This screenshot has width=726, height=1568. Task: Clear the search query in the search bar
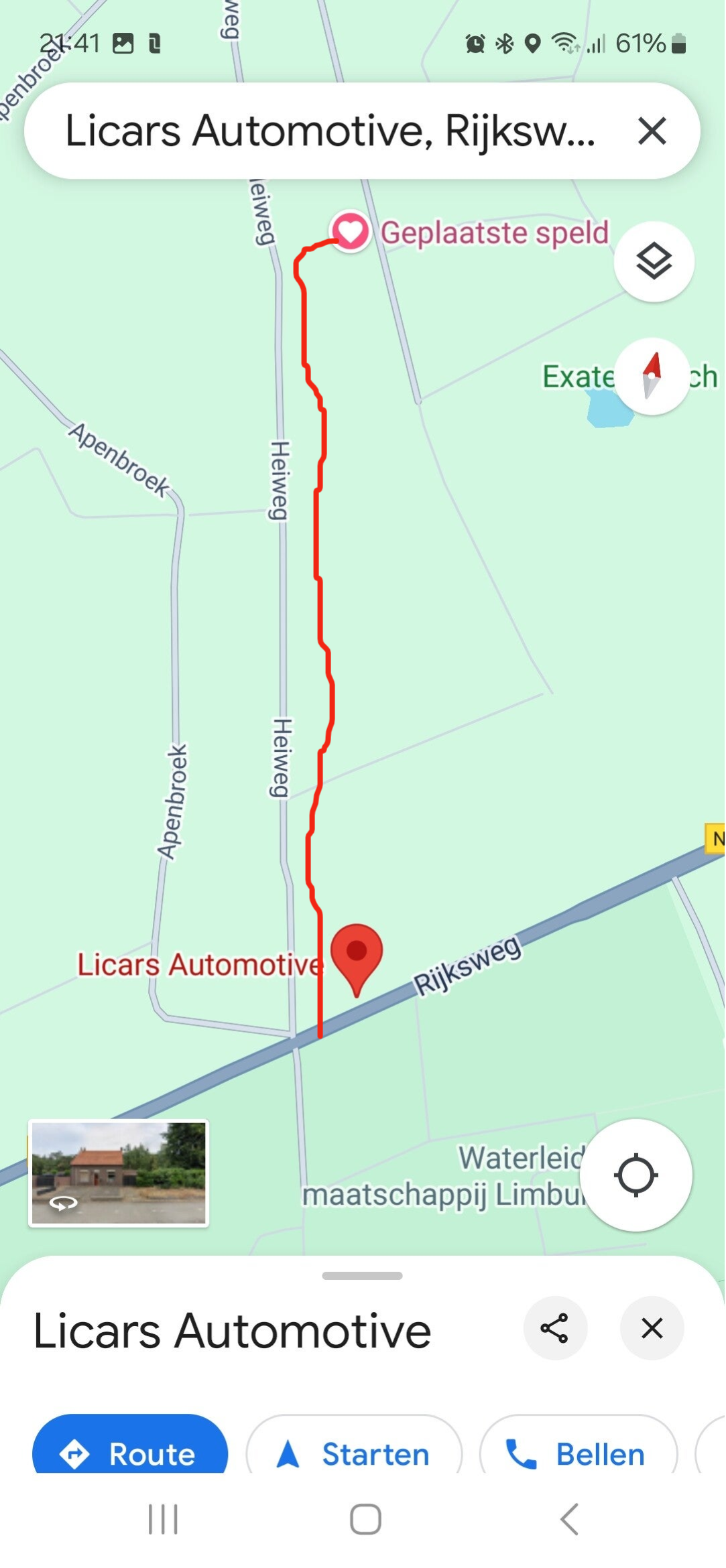coord(652,131)
